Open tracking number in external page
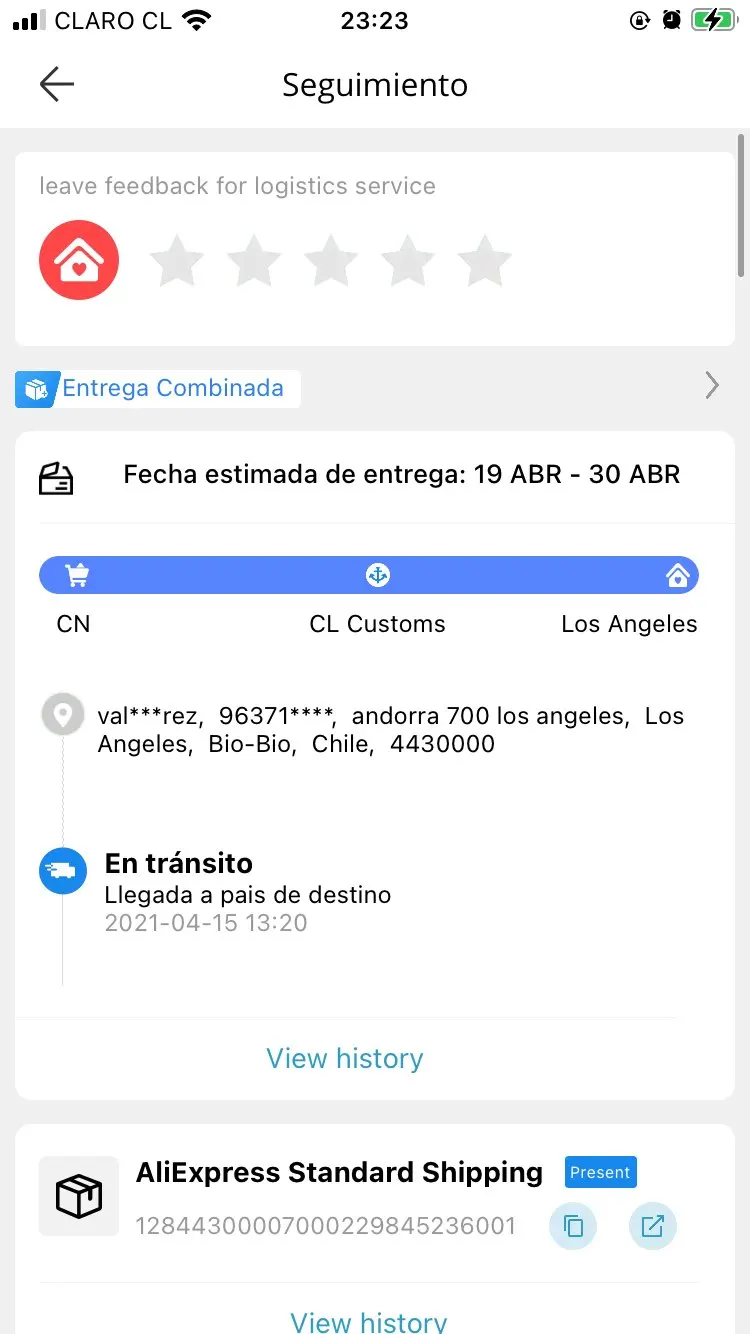Image resolution: width=750 pixels, height=1334 pixels. point(653,1226)
